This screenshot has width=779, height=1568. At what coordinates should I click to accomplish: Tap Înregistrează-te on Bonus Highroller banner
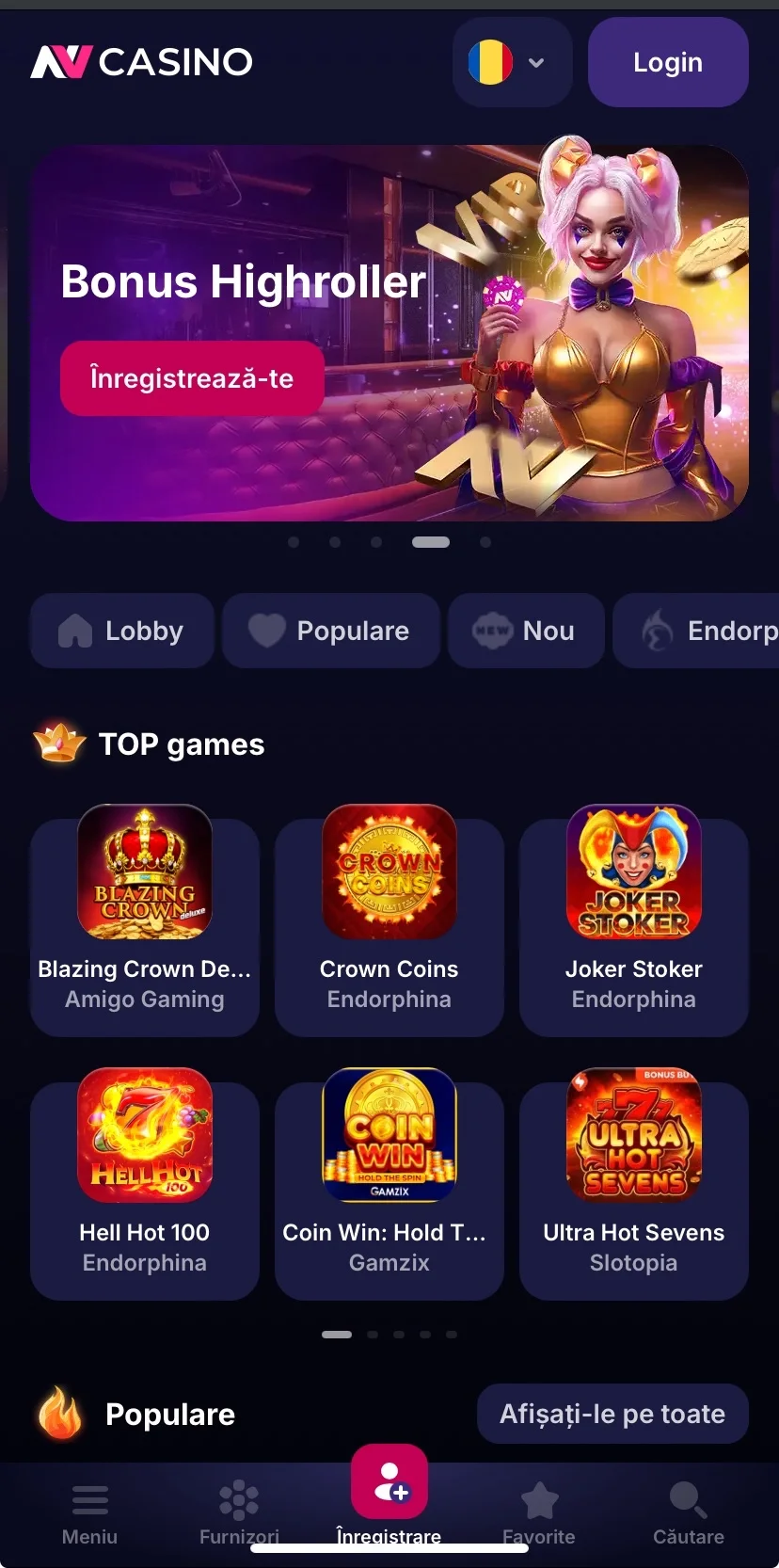(x=192, y=378)
